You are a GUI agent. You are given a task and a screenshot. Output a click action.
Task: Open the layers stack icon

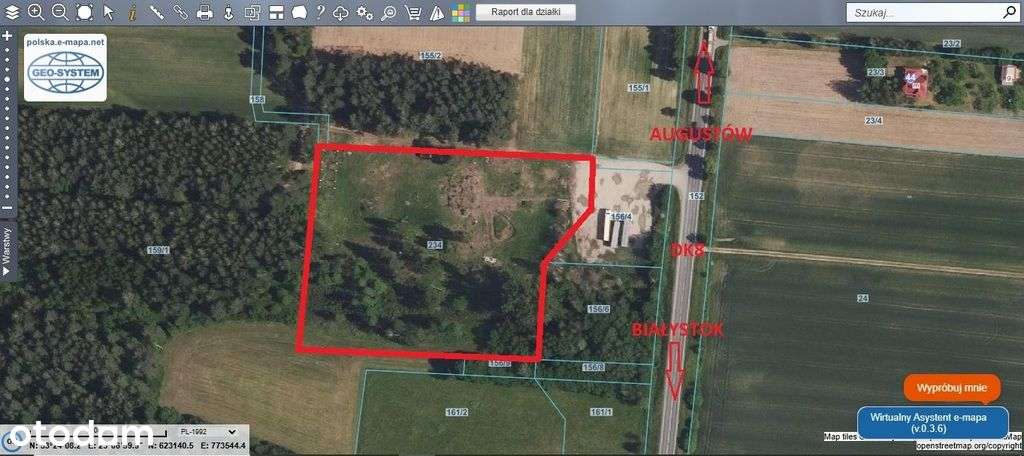point(12,12)
